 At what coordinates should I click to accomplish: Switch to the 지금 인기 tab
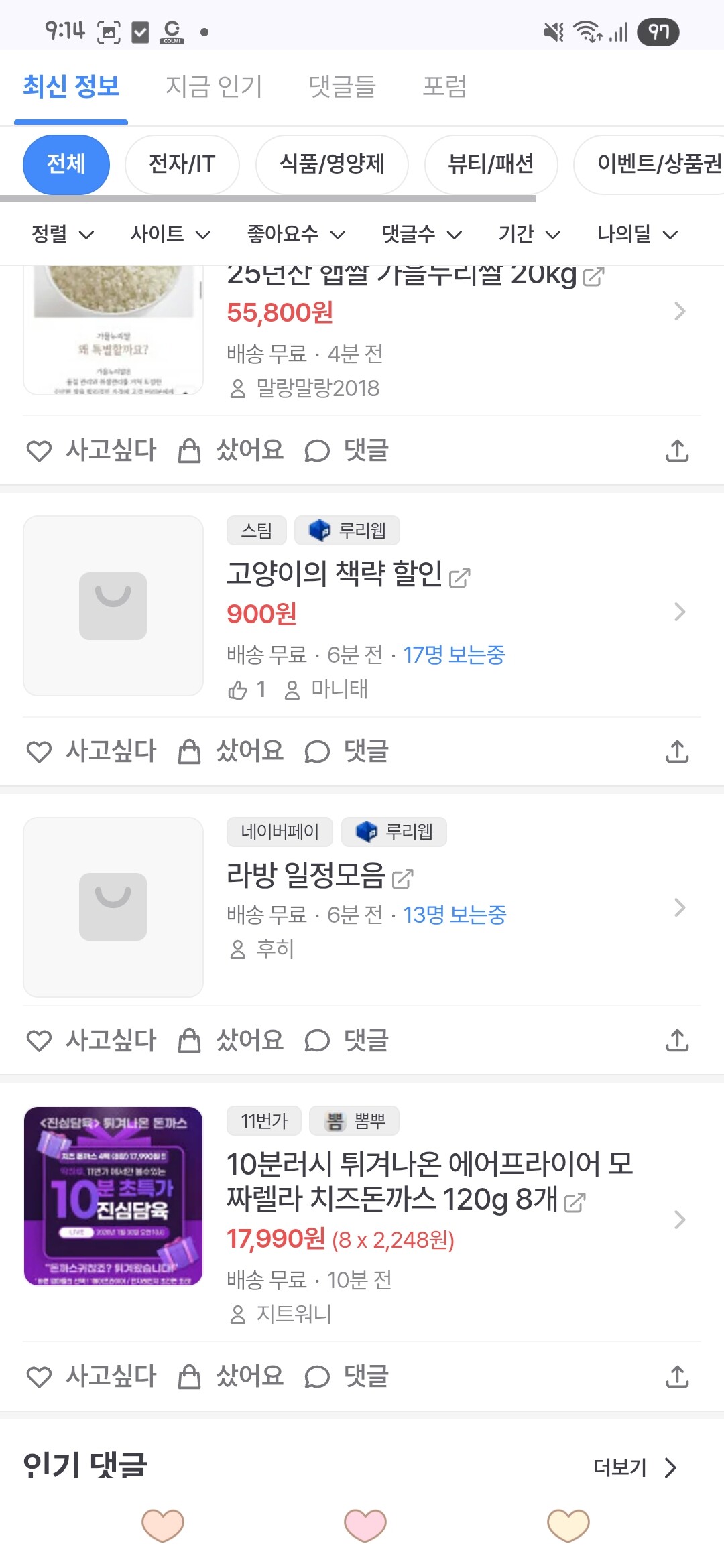coord(214,86)
